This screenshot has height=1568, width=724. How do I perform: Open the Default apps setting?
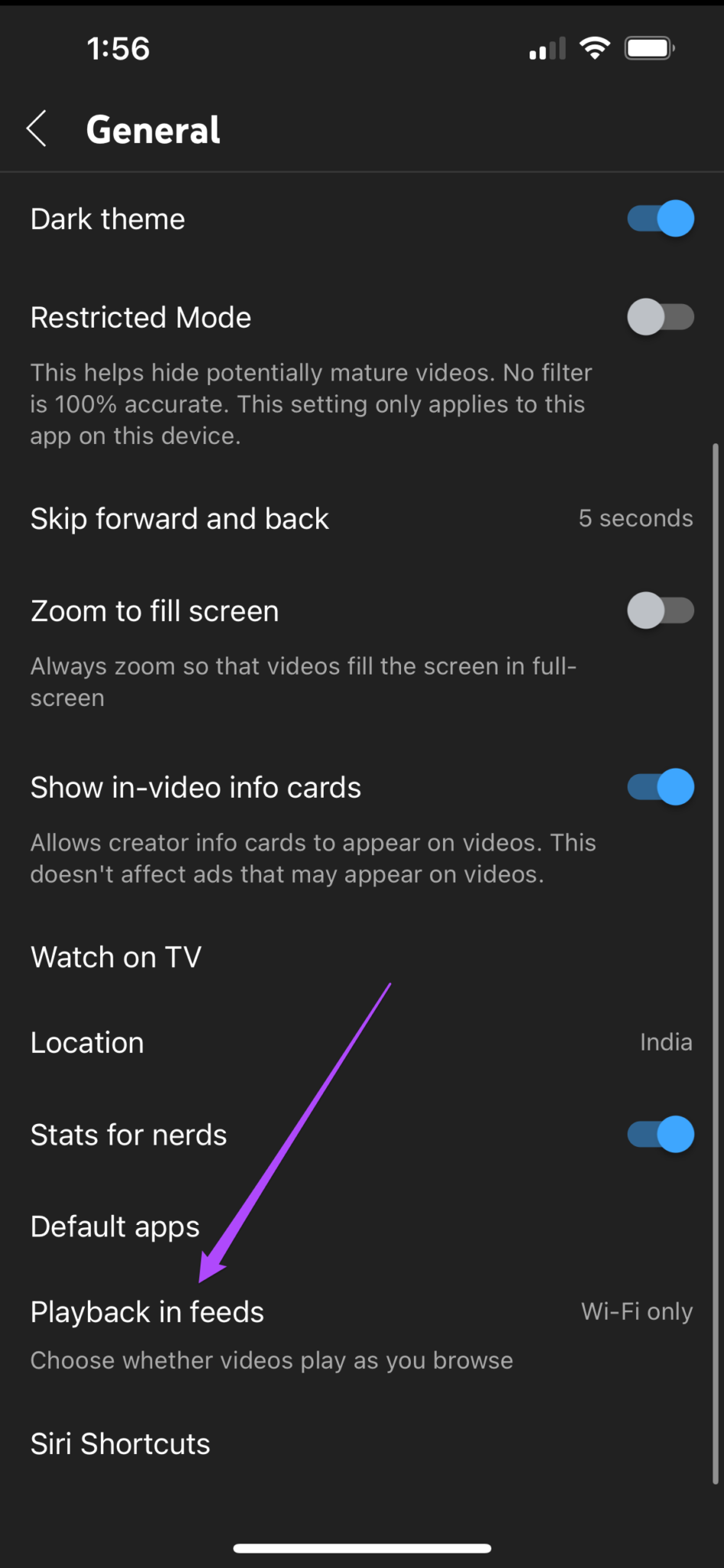pos(114,1226)
